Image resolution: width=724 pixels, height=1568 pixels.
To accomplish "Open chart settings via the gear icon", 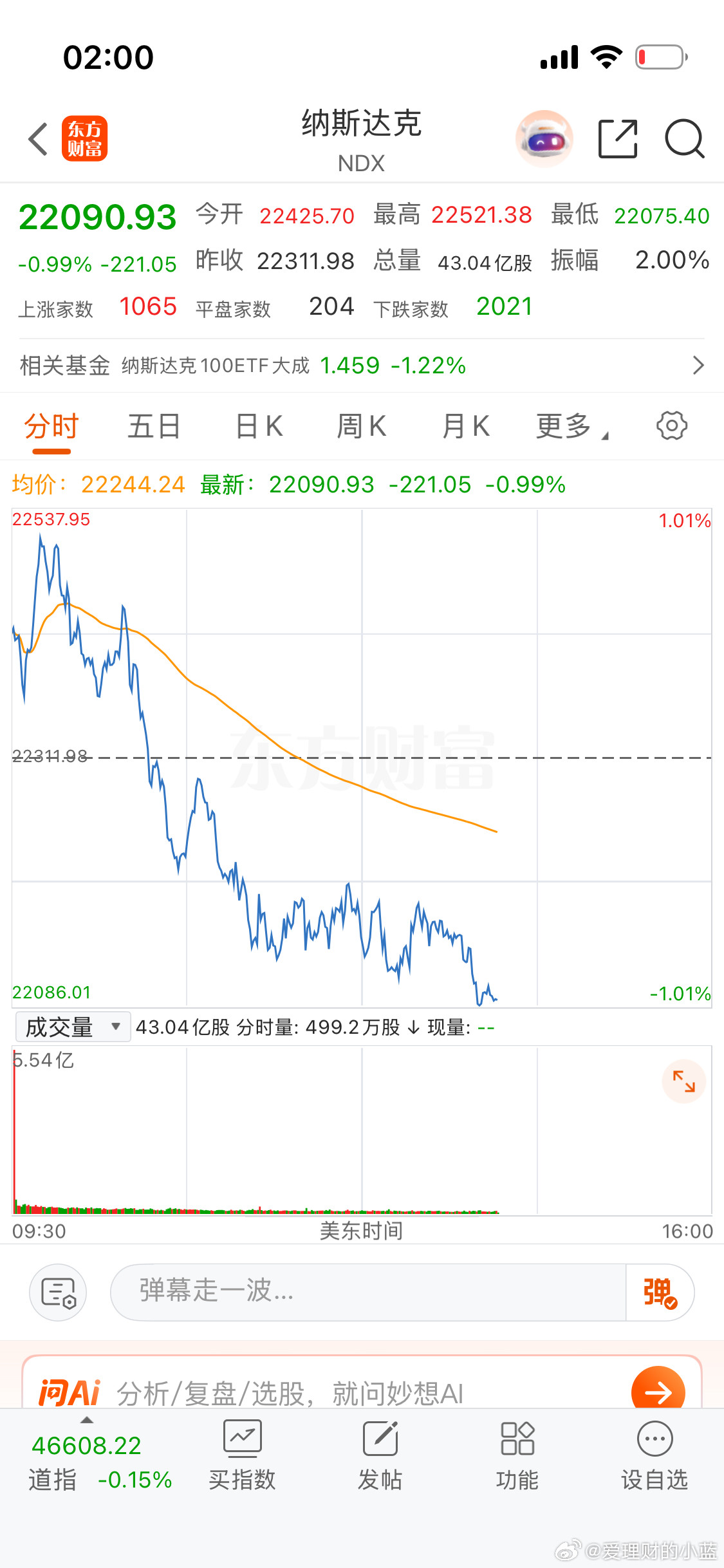I will (672, 425).
